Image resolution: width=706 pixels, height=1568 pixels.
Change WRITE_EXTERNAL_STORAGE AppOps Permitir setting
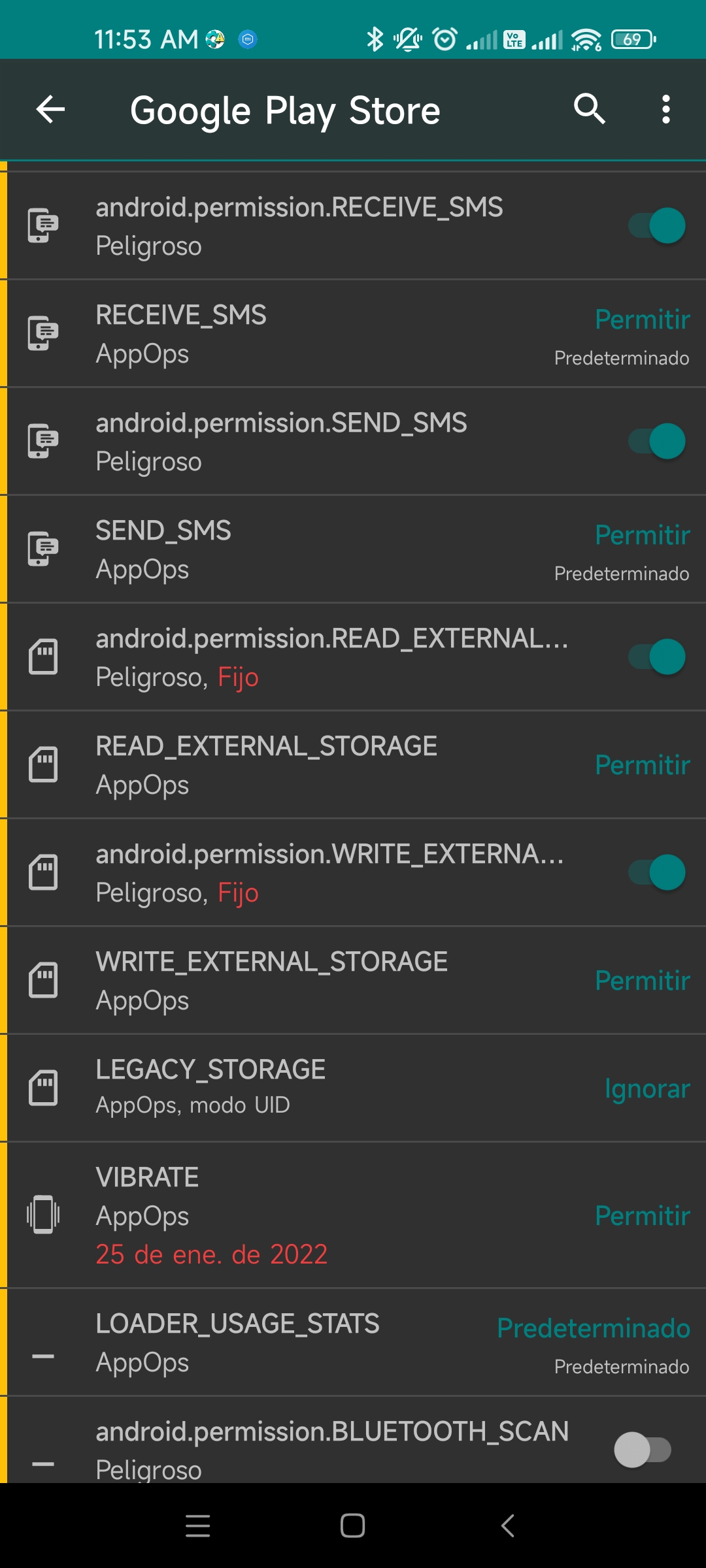[642, 981]
